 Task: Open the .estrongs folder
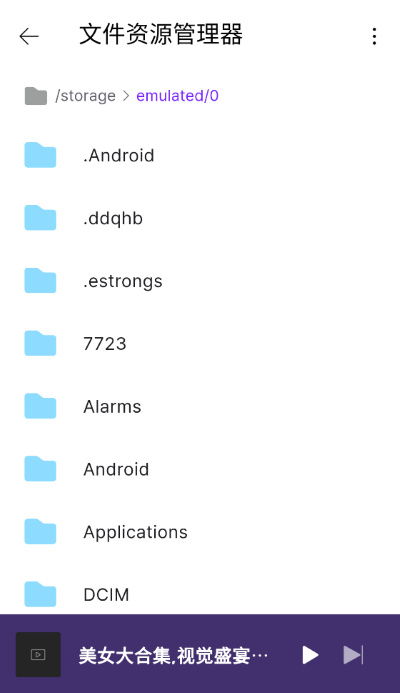click(200, 281)
